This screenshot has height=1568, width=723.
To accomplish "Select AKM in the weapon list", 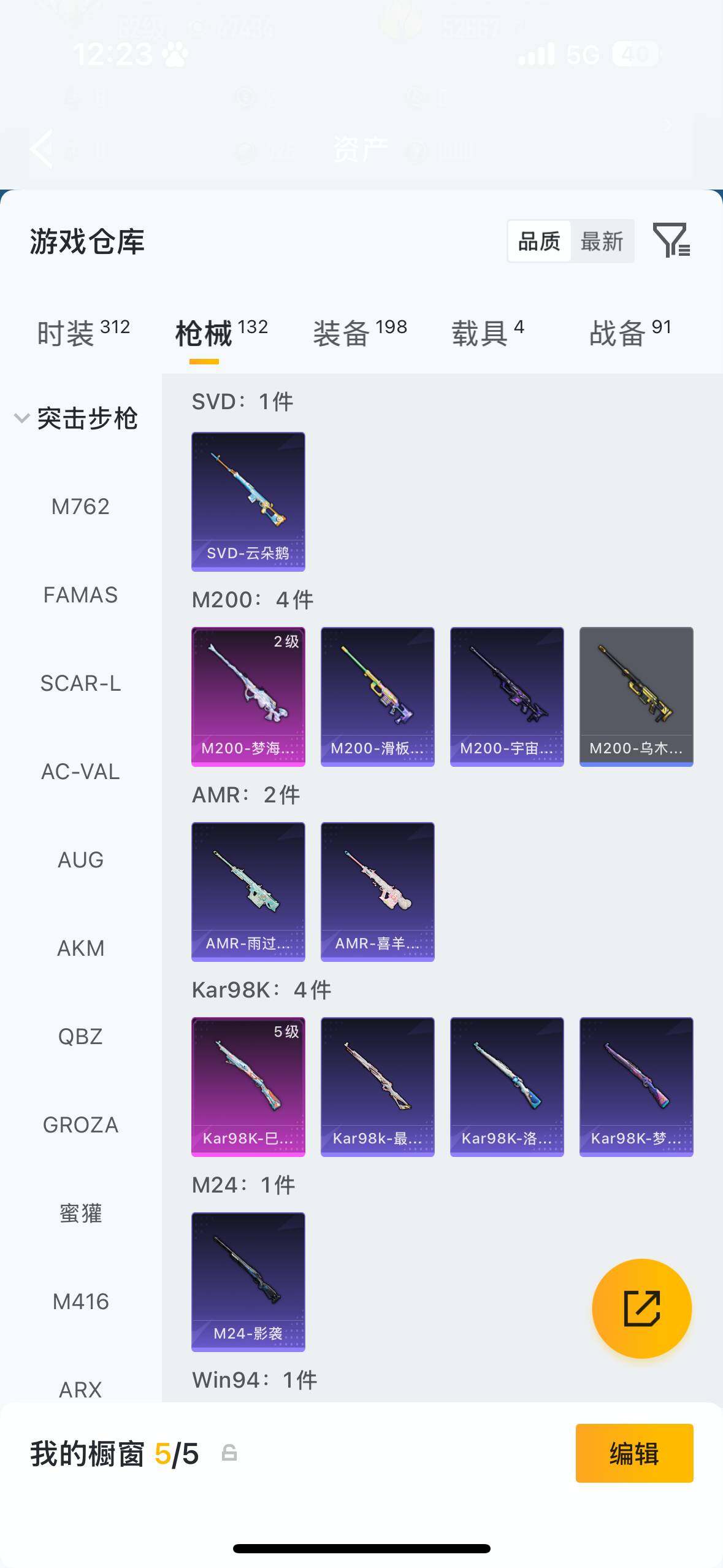I will click(80, 948).
